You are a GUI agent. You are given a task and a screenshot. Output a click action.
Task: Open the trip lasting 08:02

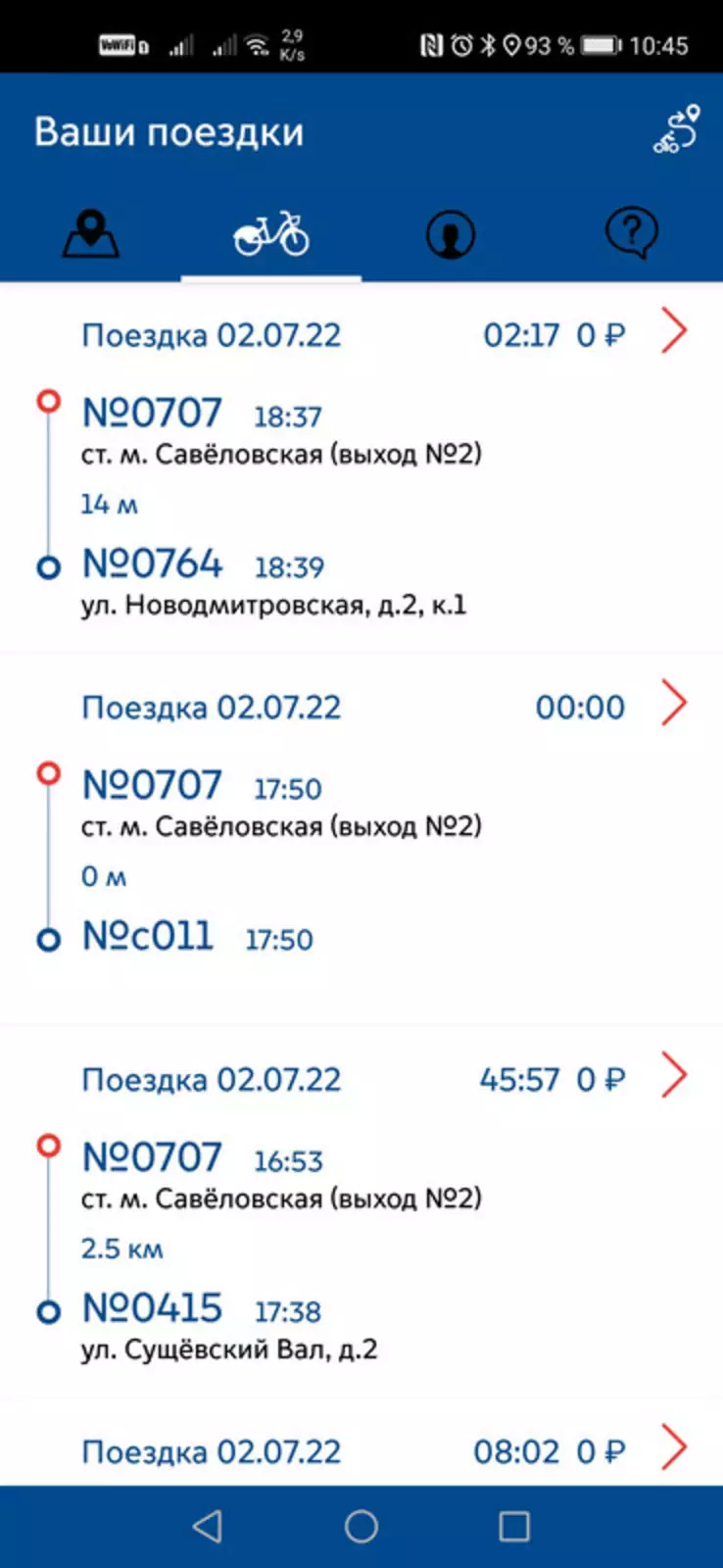pyautogui.click(x=674, y=1448)
